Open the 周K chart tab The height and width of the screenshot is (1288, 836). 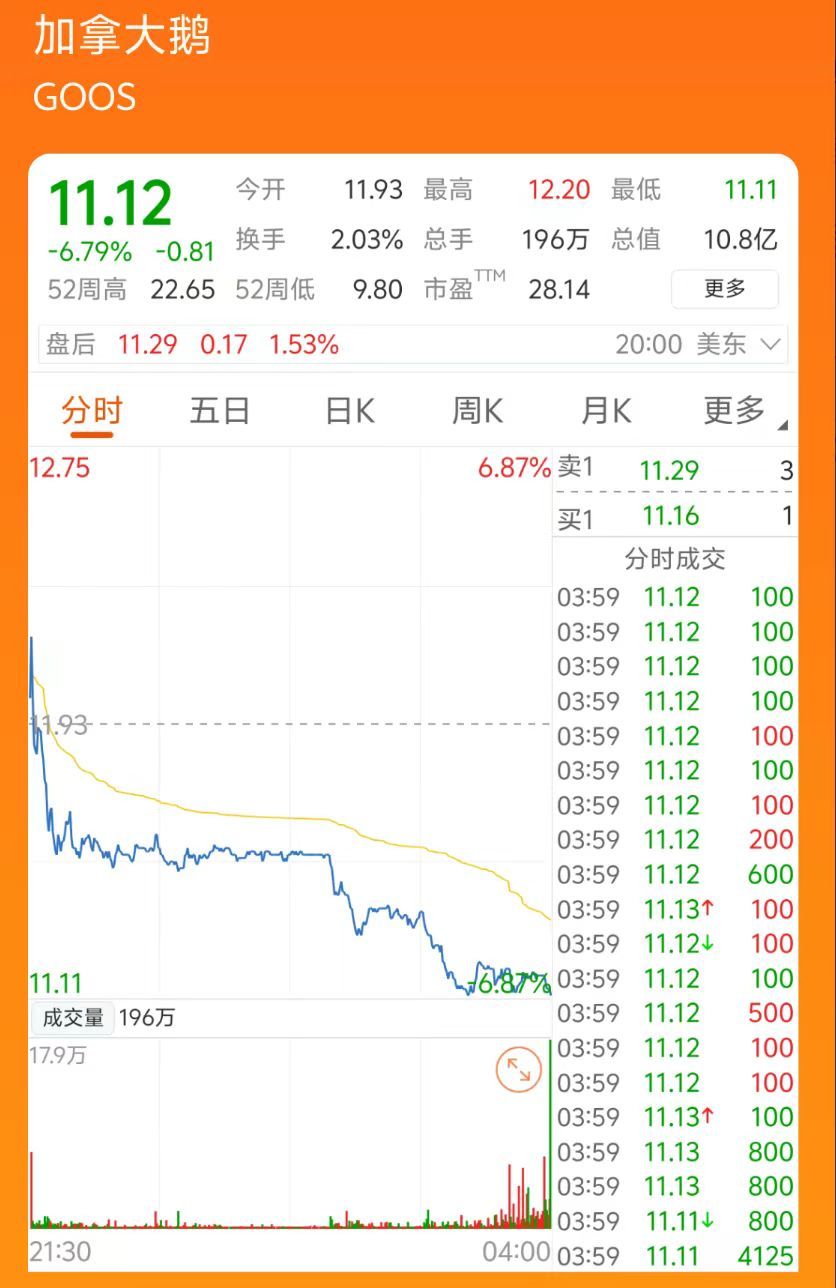pyautogui.click(x=477, y=411)
